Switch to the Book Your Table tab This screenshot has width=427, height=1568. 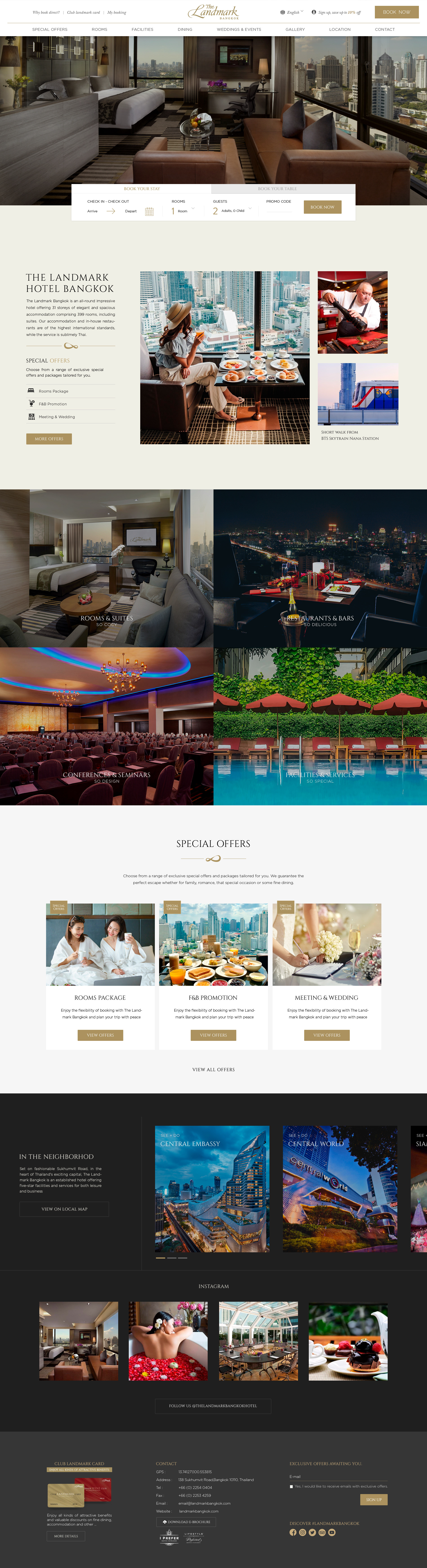click(277, 189)
